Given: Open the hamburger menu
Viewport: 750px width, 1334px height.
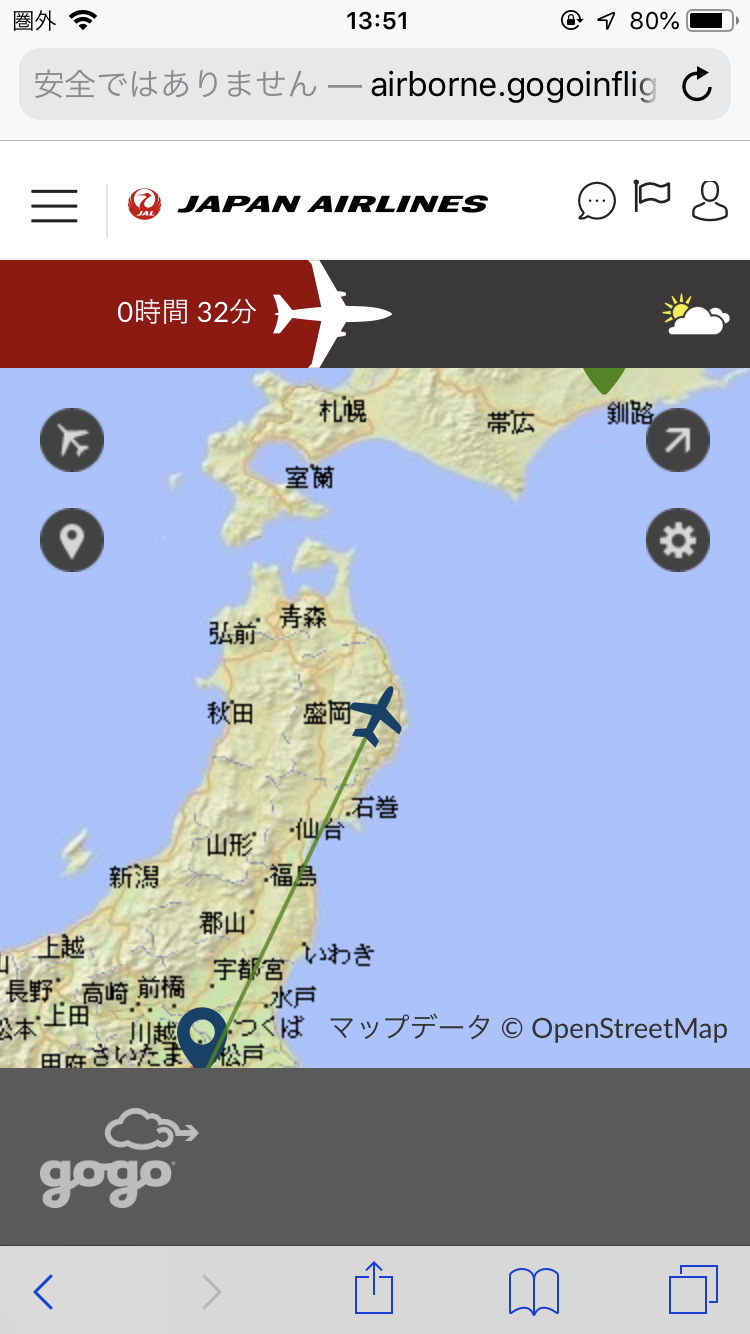Looking at the screenshot, I should [x=54, y=205].
